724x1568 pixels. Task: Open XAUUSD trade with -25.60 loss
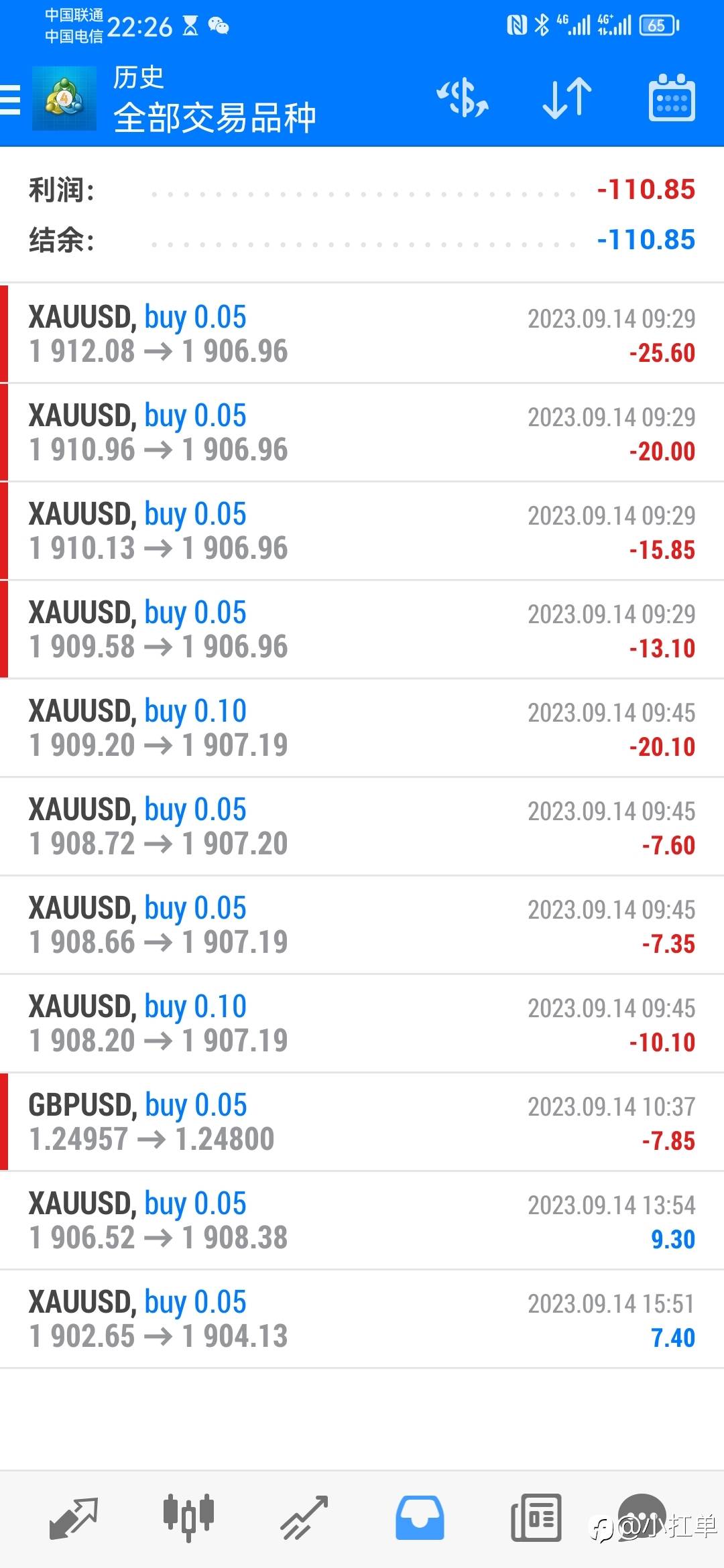[x=362, y=334]
